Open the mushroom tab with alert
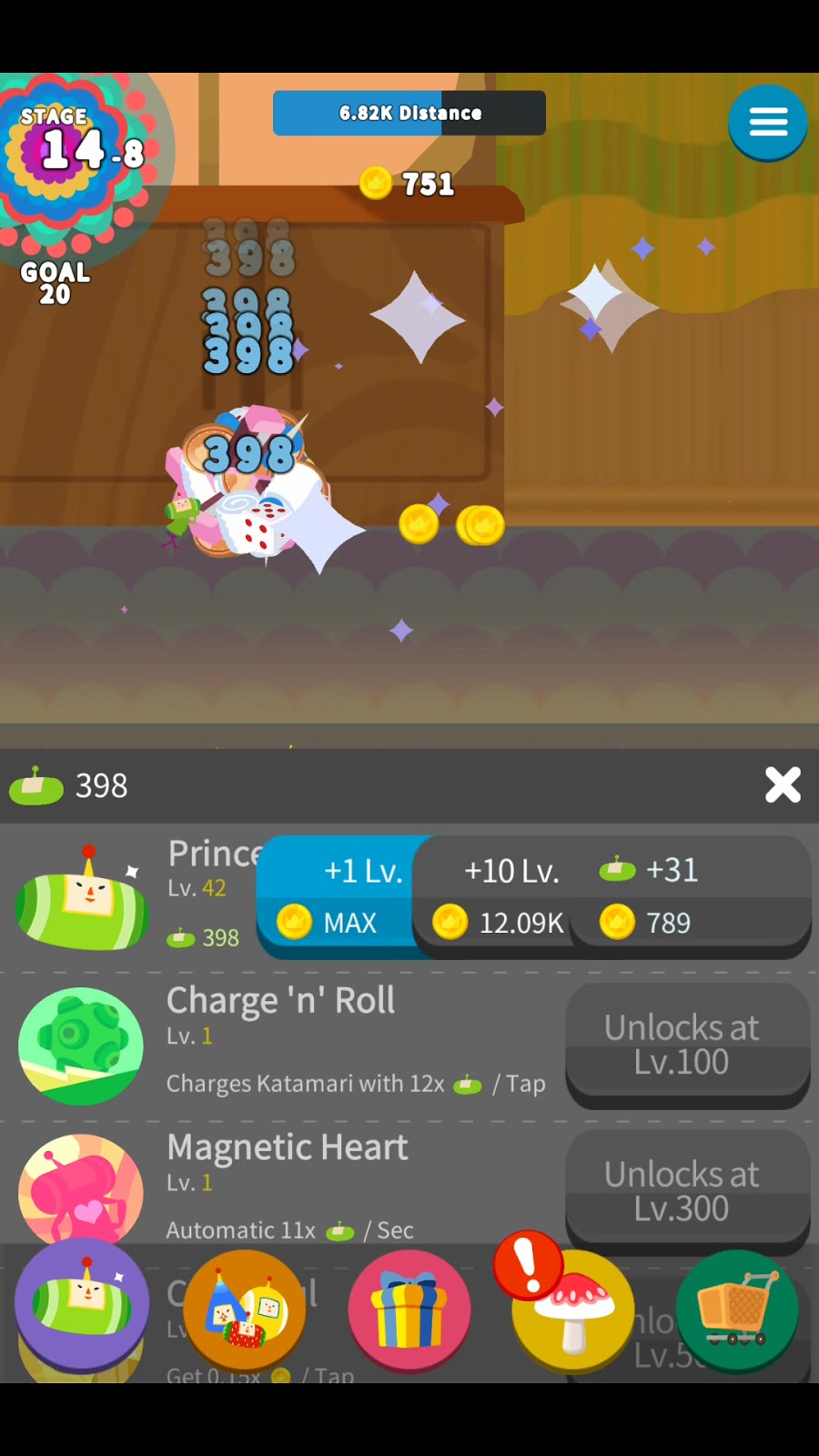Viewport: 819px width, 1456px height. pyautogui.click(x=571, y=1310)
